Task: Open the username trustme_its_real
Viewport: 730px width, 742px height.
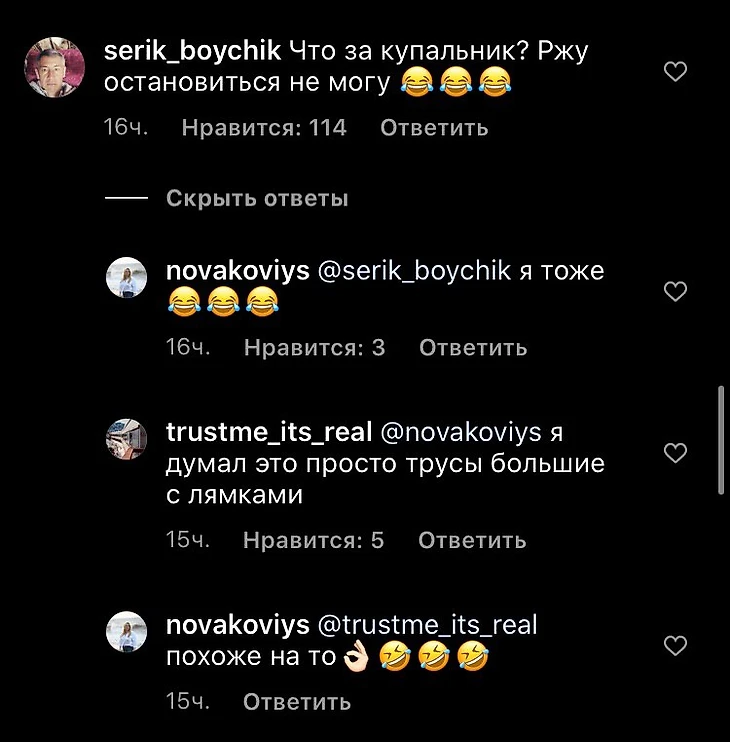Action: click(x=268, y=432)
